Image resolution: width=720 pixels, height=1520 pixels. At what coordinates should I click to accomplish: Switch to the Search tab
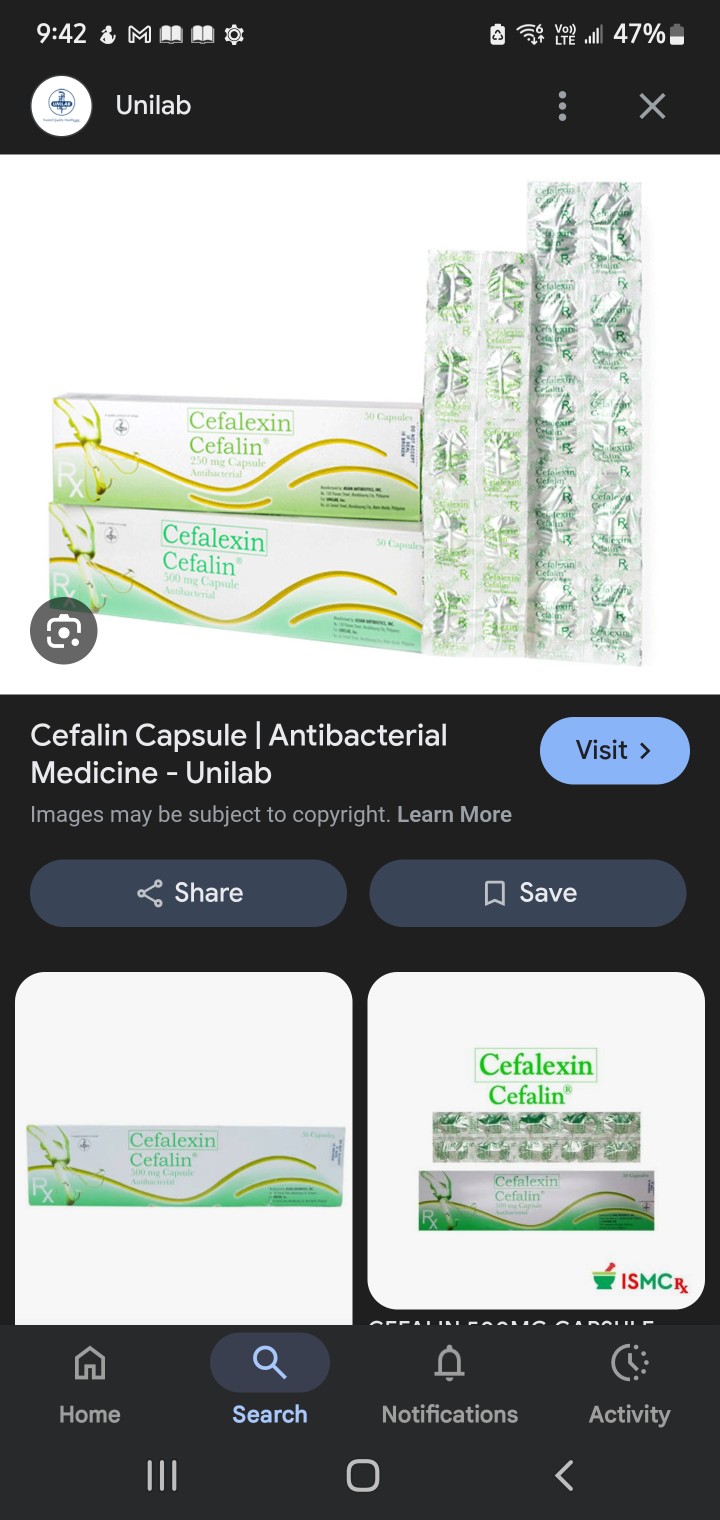(269, 1385)
